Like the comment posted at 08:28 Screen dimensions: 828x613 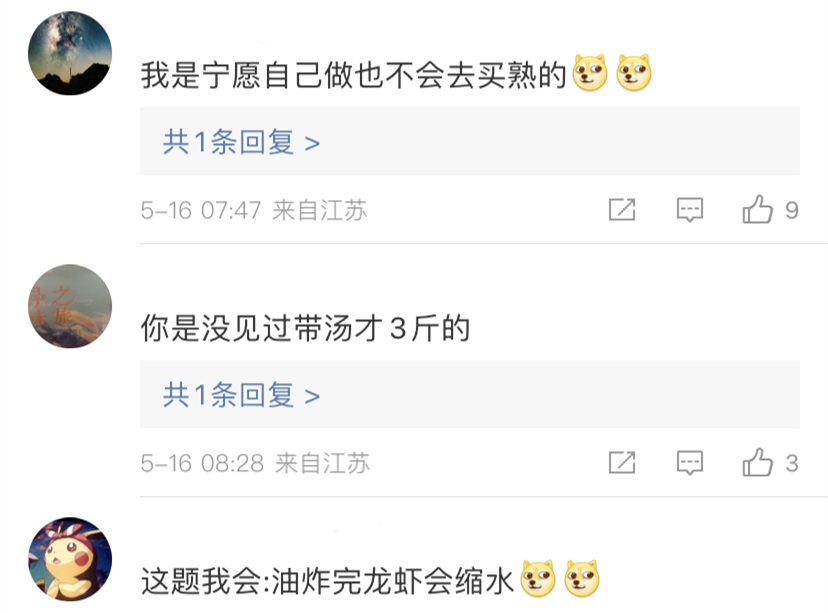(x=758, y=463)
